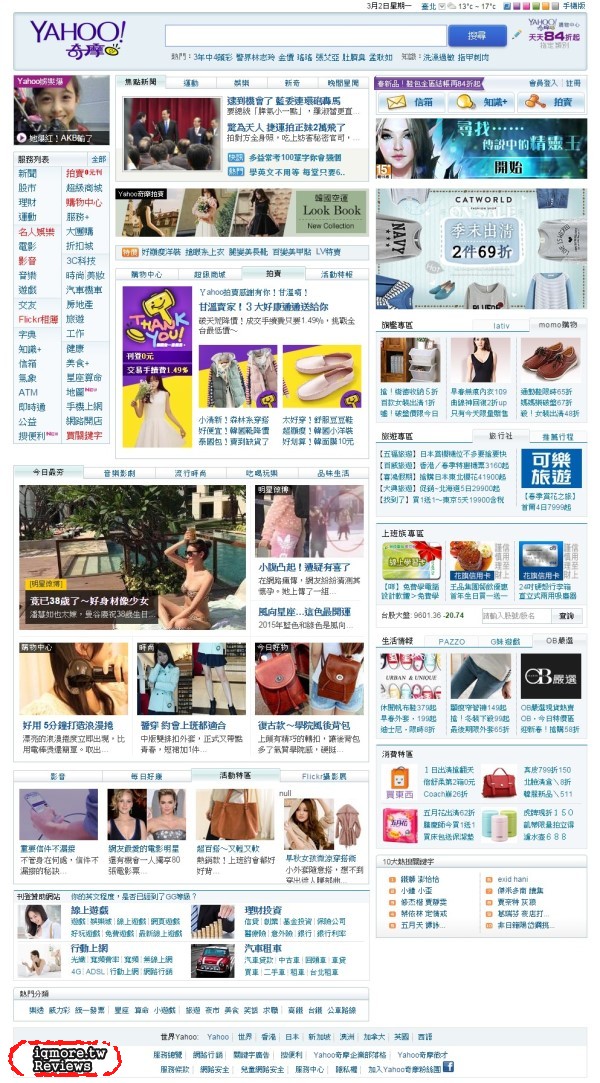Open the 袁艾菲38歲了 featured story

click(x=88, y=599)
